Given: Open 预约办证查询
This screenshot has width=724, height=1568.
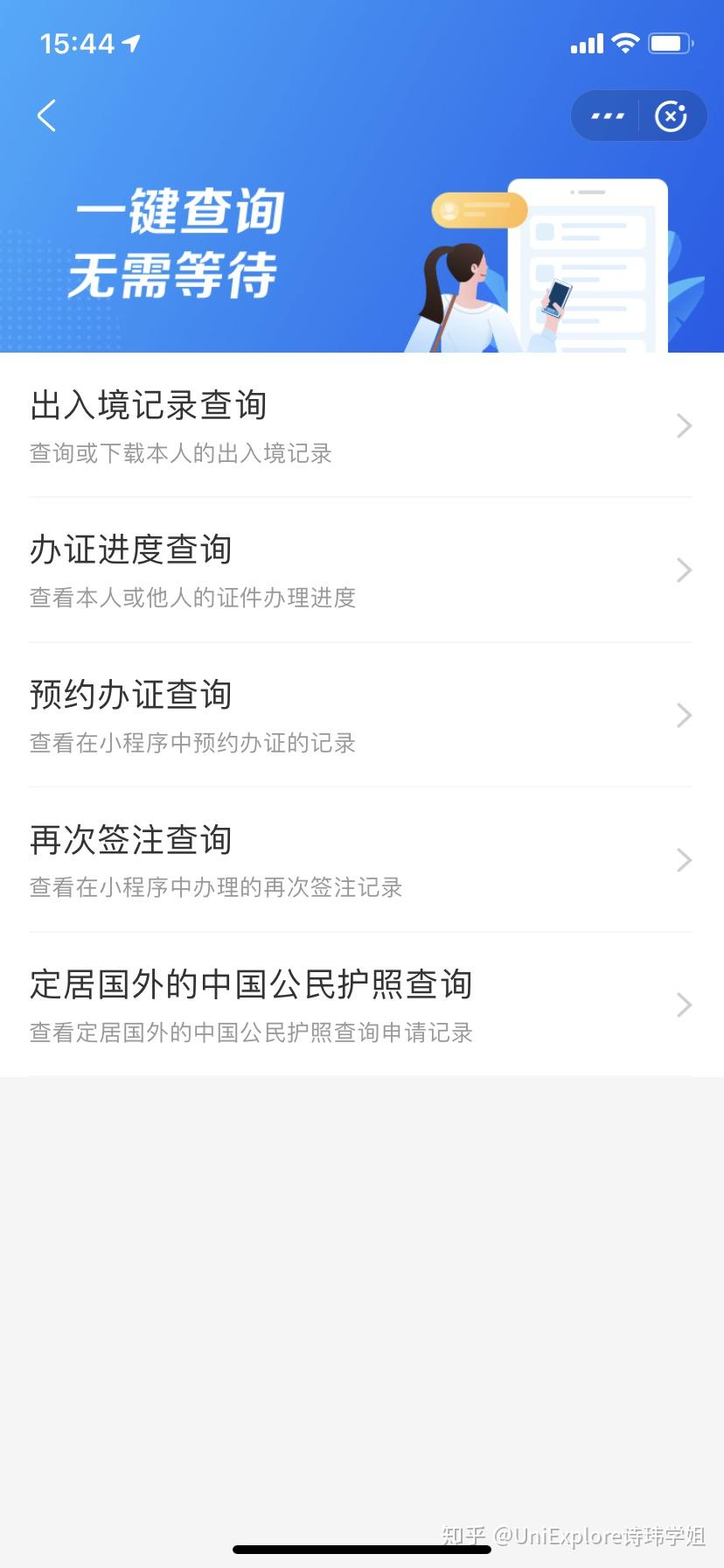Looking at the screenshot, I should [x=362, y=715].
